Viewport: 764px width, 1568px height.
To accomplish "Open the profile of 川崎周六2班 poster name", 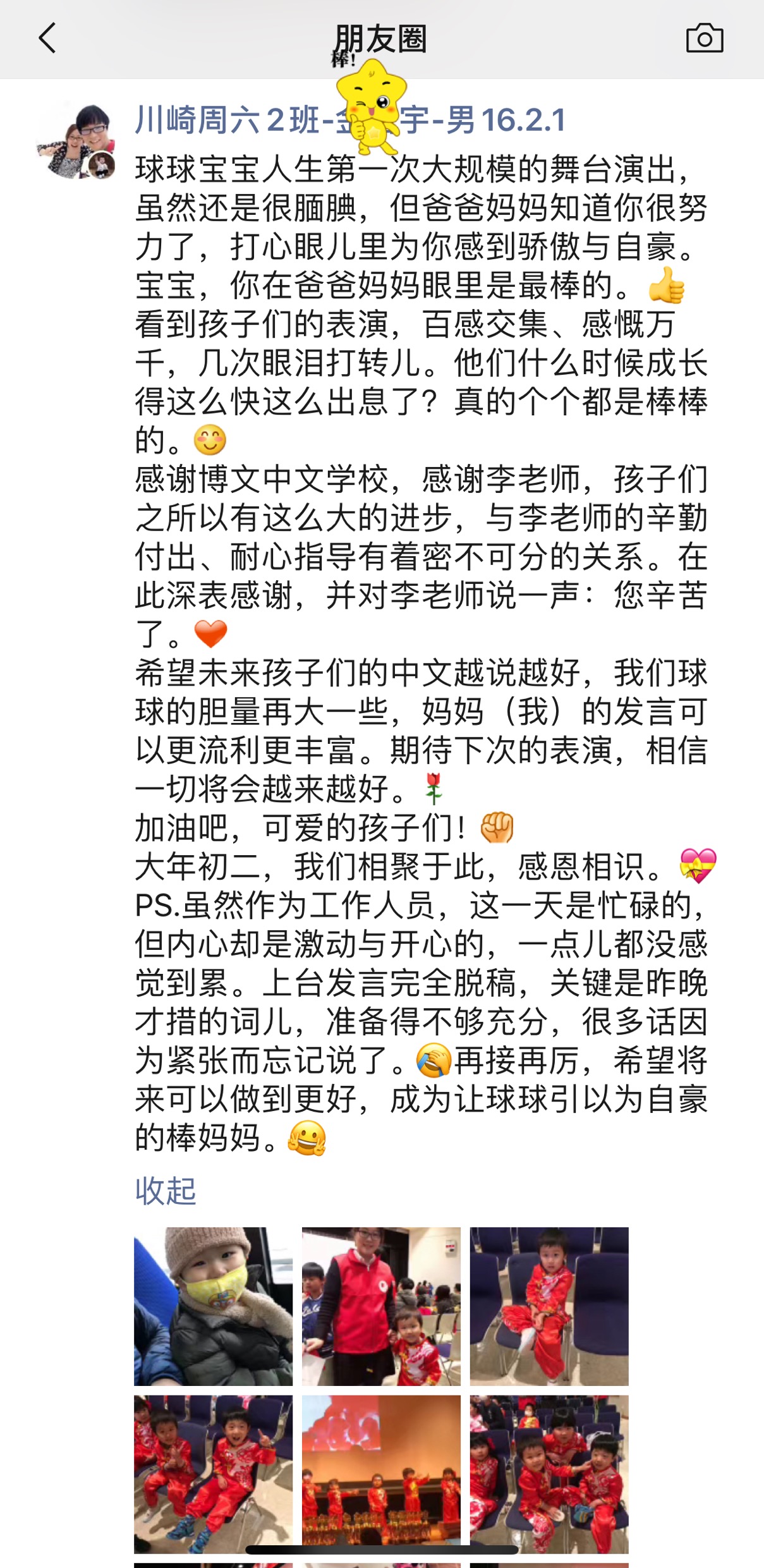I will (x=350, y=120).
